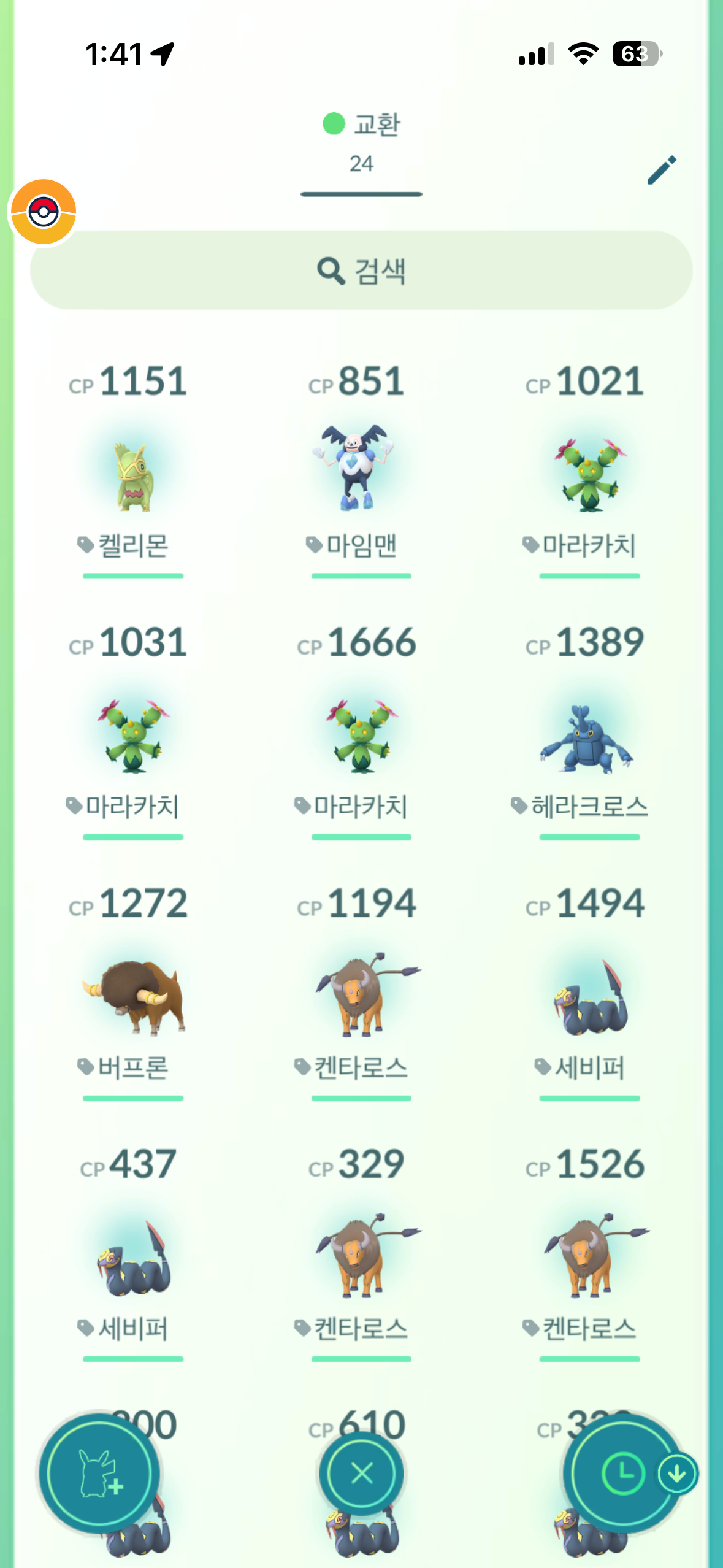The width and height of the screenshot is (723, 1568).
Task: Open the recent sort order button
Action: pos(622,1473)
